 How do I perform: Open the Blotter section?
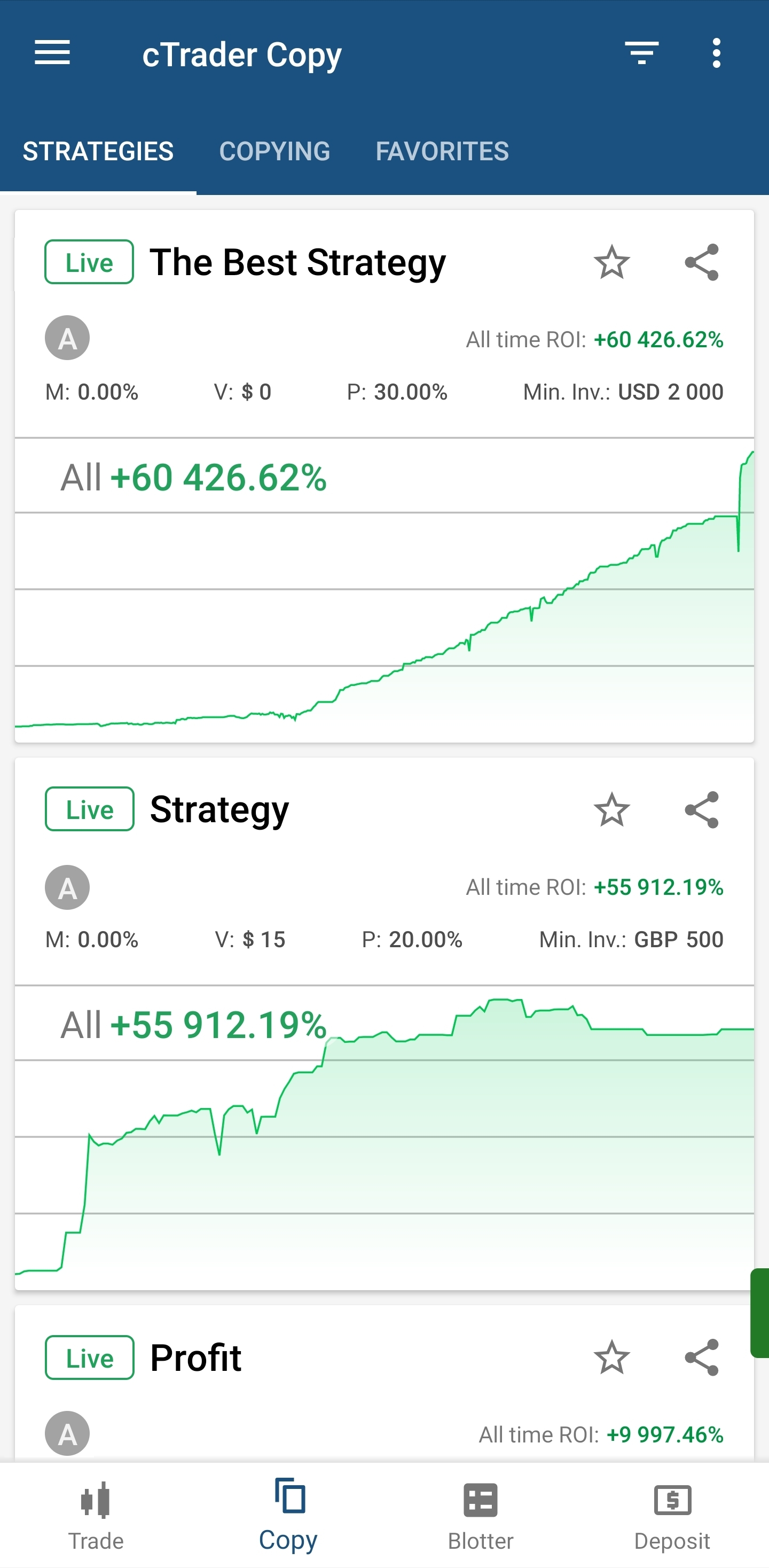coord(481,1516)
